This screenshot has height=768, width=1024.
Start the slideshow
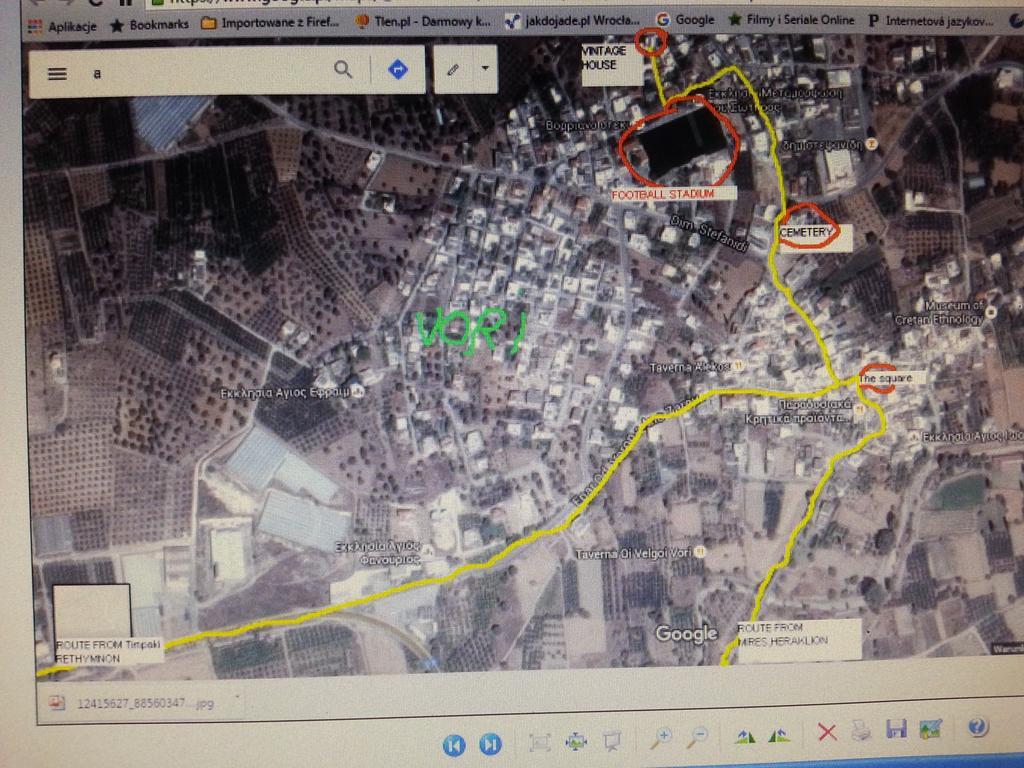[612, 742]
